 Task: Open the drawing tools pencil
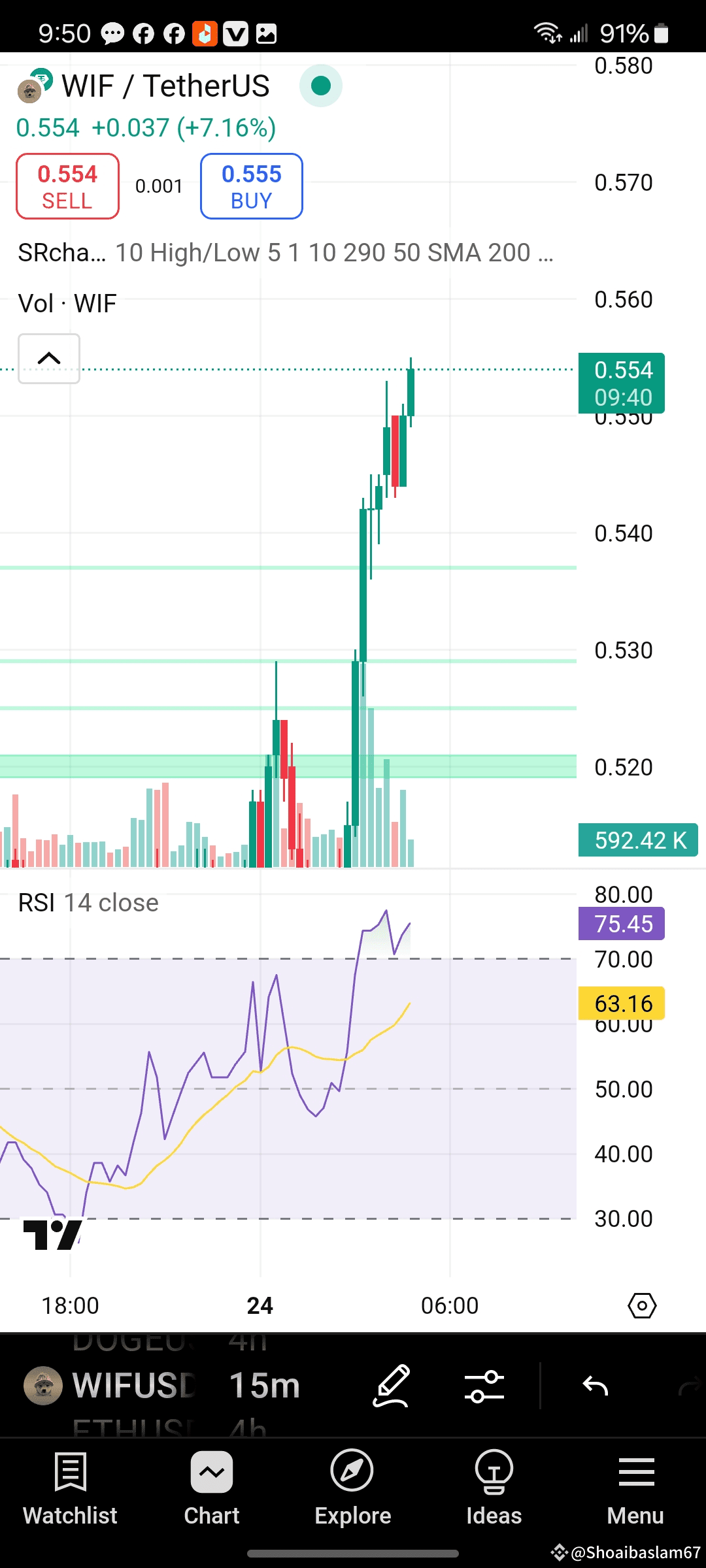point(391,1385)
